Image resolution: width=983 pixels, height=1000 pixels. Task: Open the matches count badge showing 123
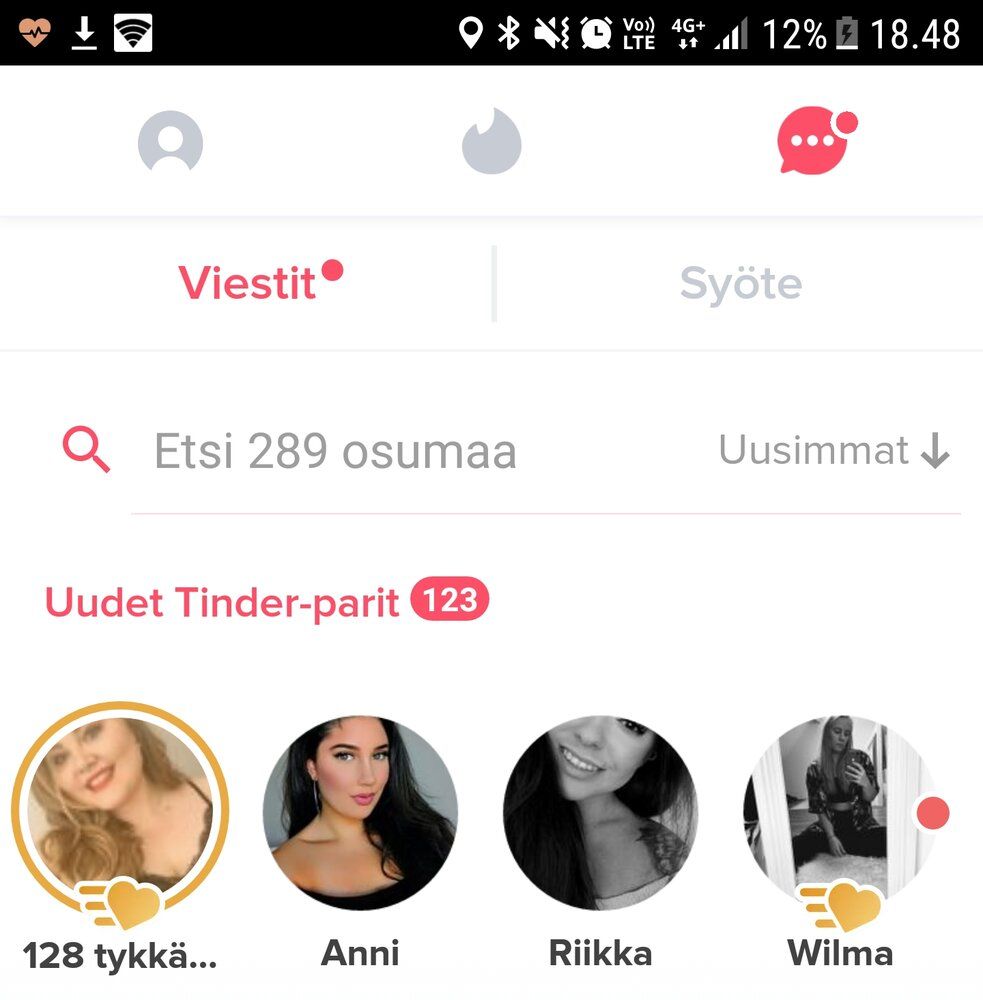[x=449, y=601]
